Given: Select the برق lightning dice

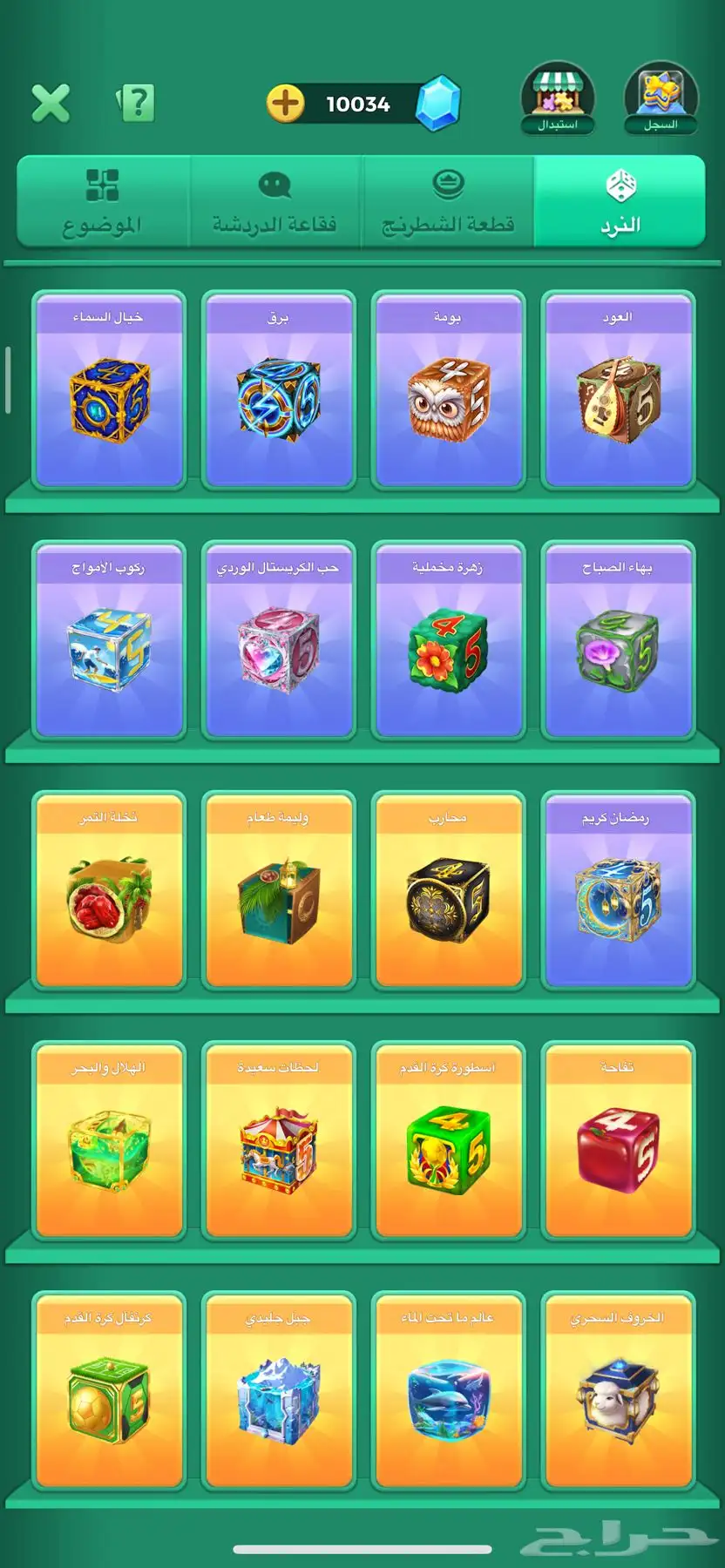Looking at the screenshot, I should [x=279, y=389].
